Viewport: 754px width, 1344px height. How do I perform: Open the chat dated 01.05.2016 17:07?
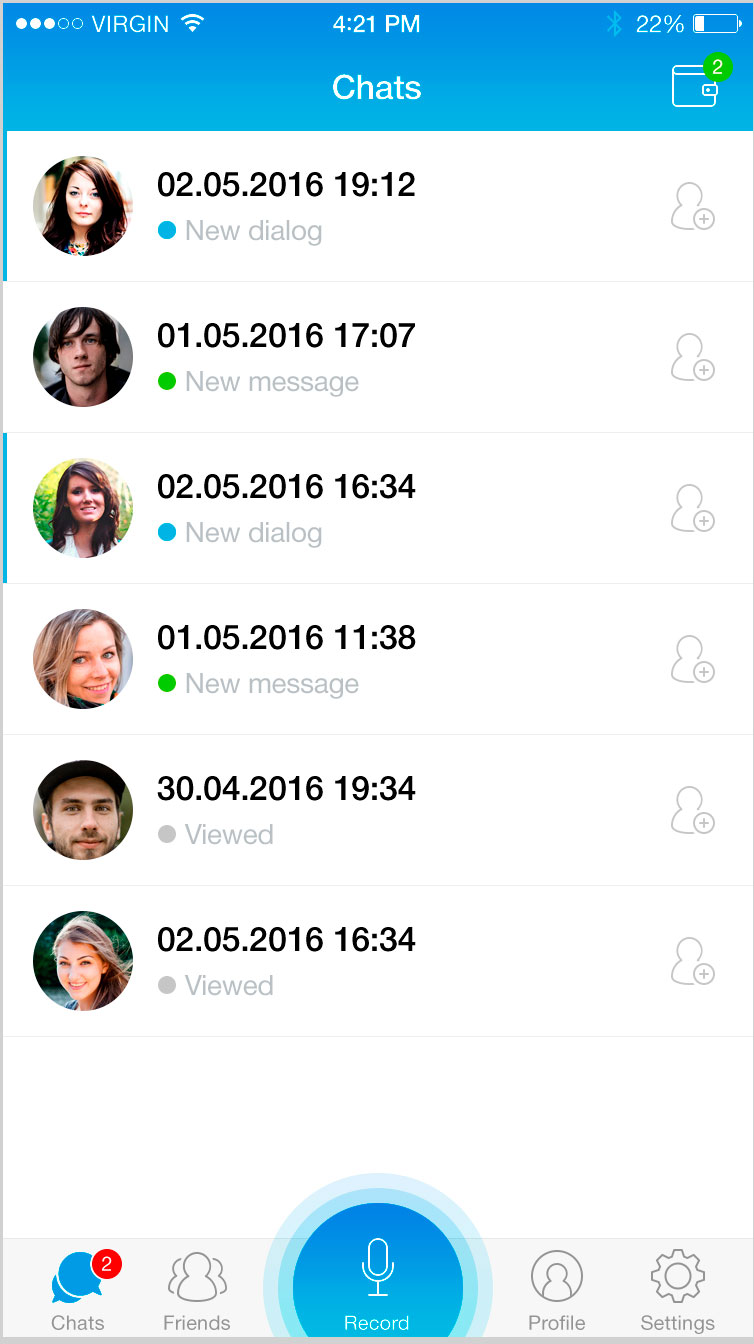pyautogui.click(x=377, y=357)
